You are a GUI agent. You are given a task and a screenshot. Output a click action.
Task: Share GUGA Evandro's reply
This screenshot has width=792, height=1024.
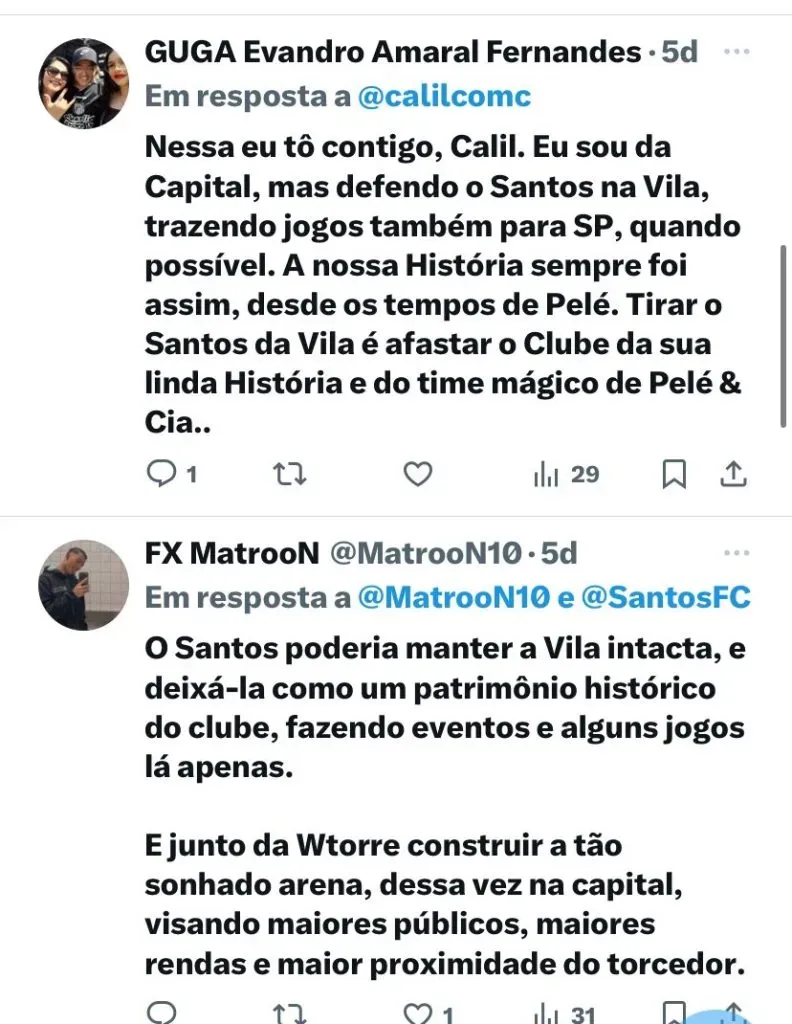(x=735, y=474)
